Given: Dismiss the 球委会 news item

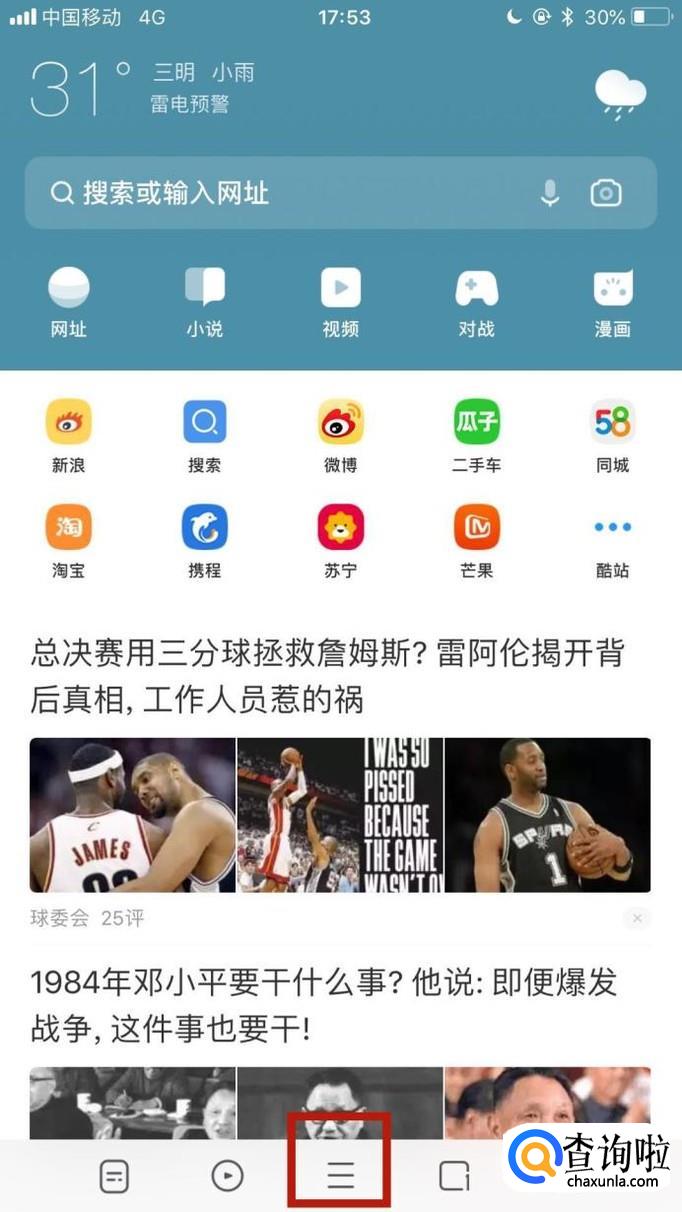Looking at the screenshot, I should 637,918.
